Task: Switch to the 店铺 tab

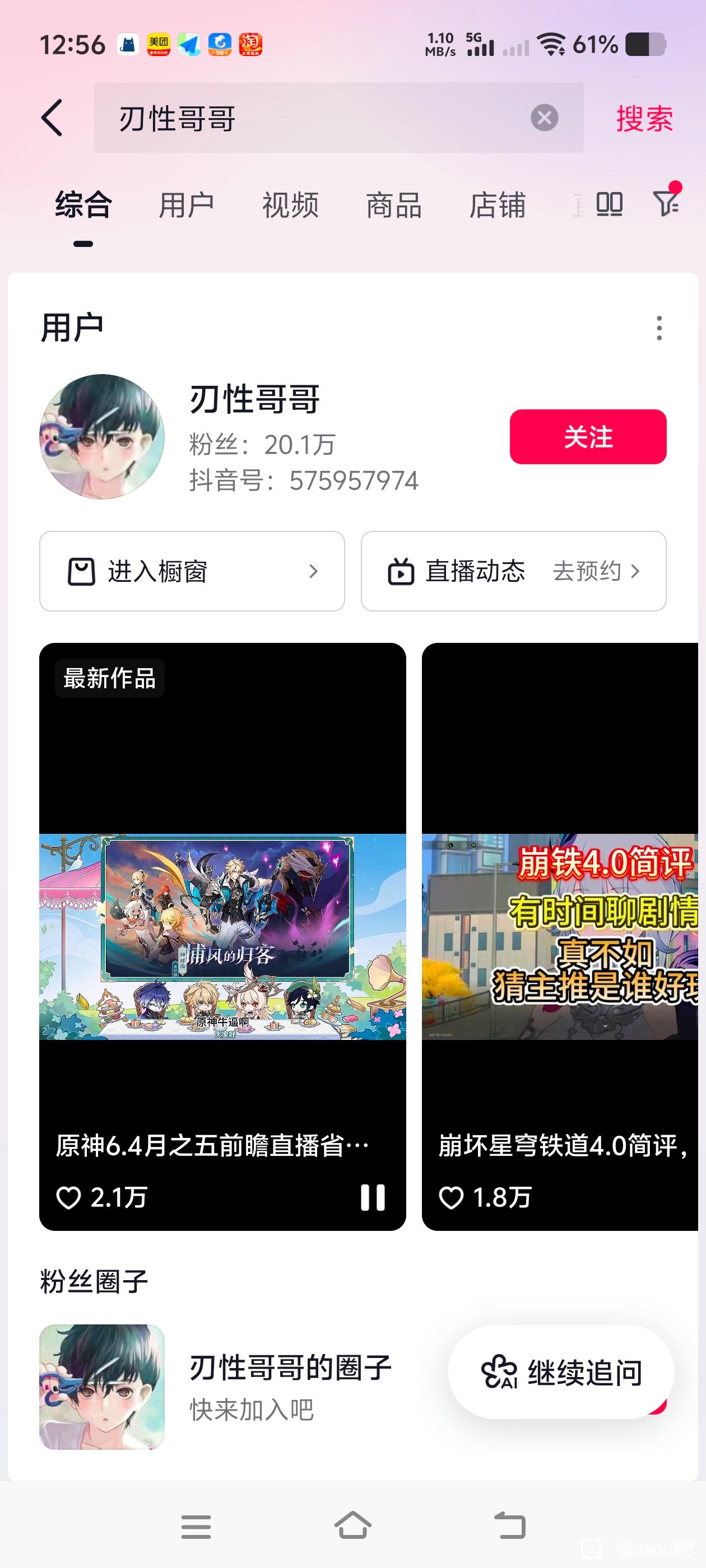Action: point(497,205)
